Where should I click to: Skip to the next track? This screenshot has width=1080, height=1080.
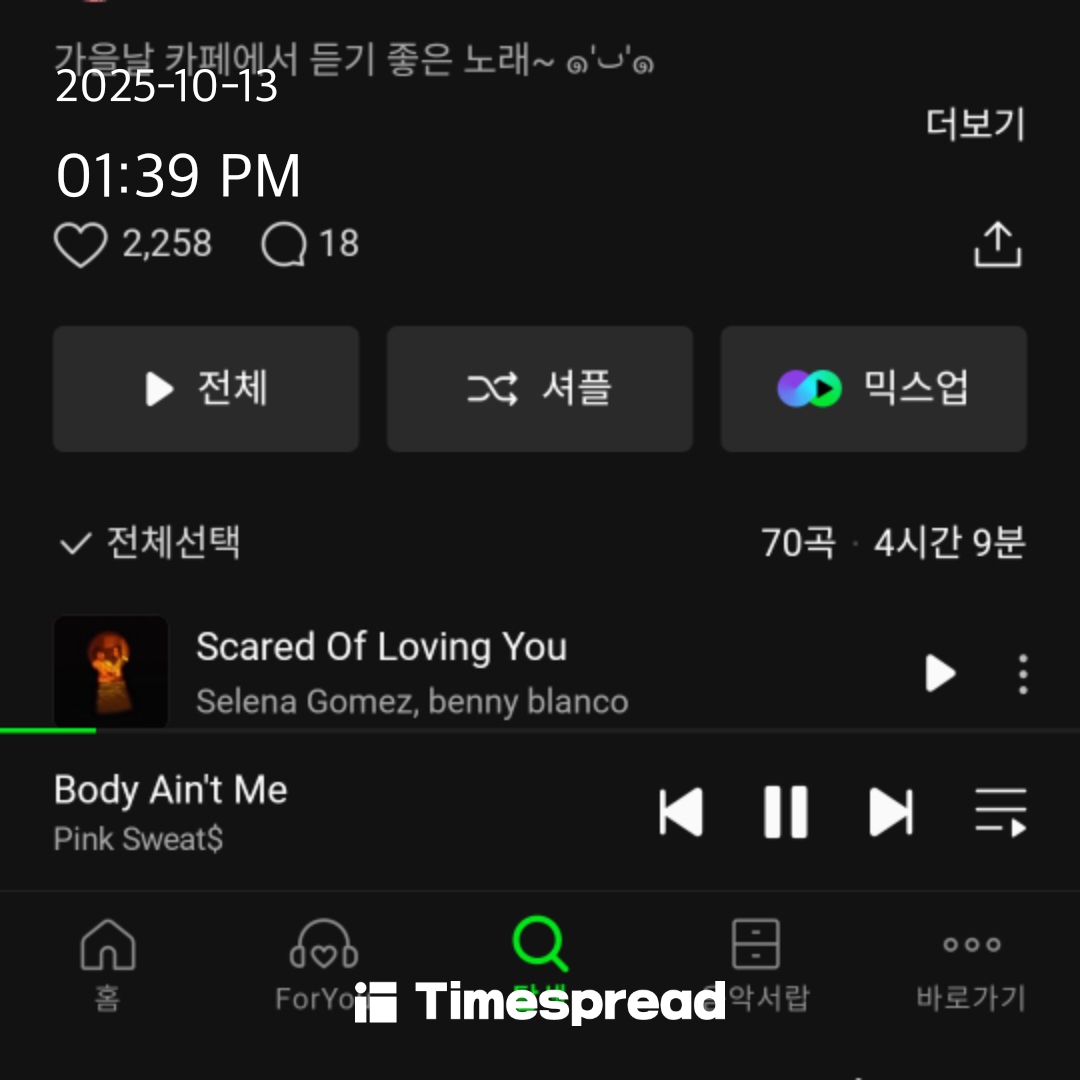pos(890,811)
